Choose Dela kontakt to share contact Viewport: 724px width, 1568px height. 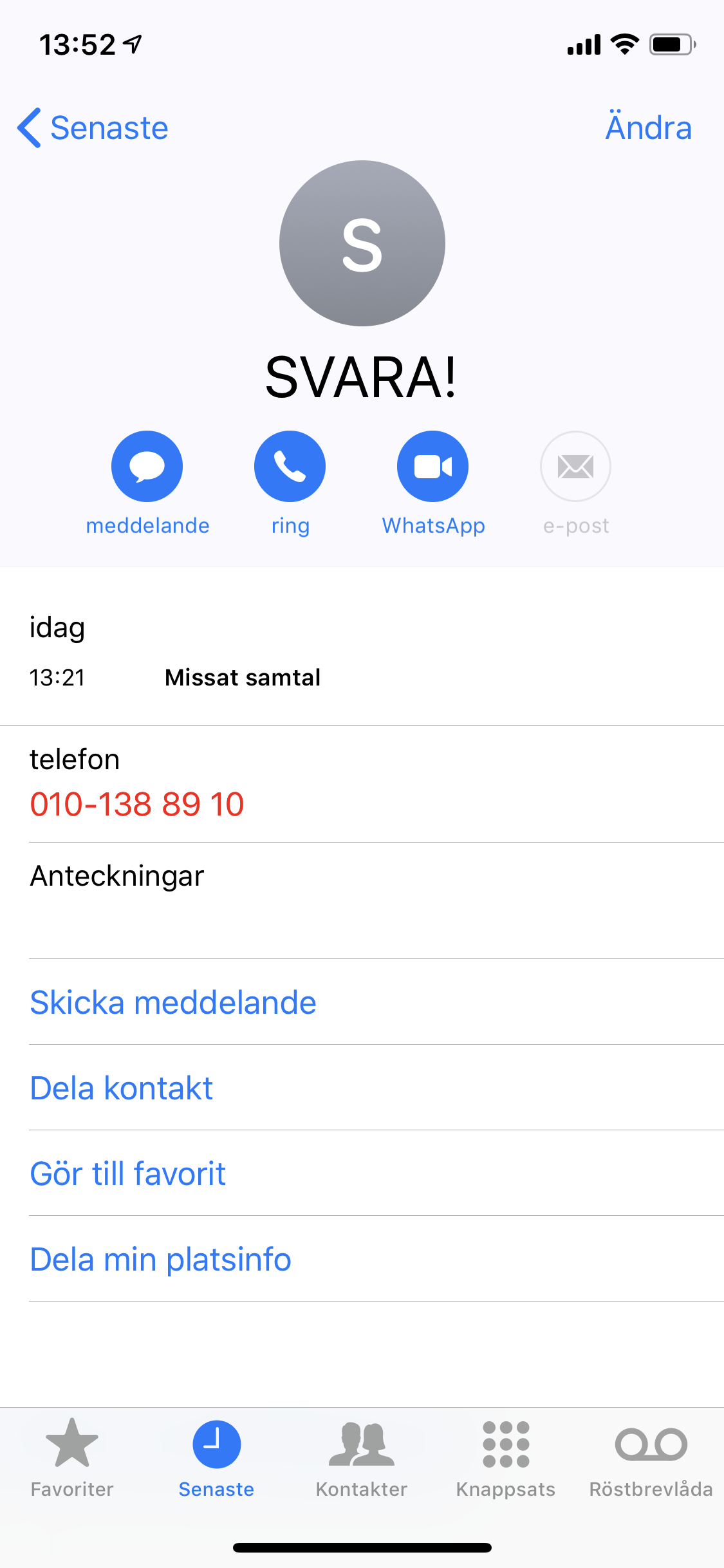(x=122, y=1088)
